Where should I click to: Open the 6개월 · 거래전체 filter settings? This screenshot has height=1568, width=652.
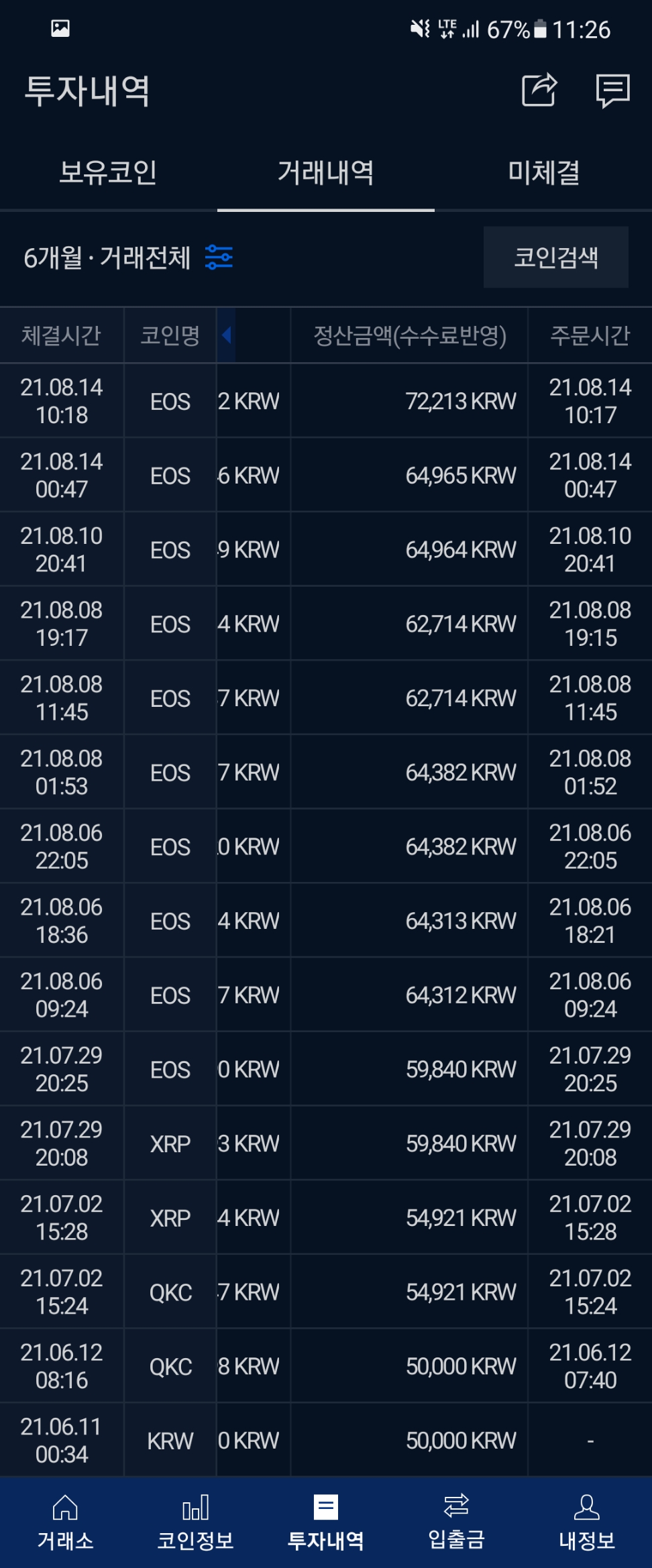pos(219,258)
